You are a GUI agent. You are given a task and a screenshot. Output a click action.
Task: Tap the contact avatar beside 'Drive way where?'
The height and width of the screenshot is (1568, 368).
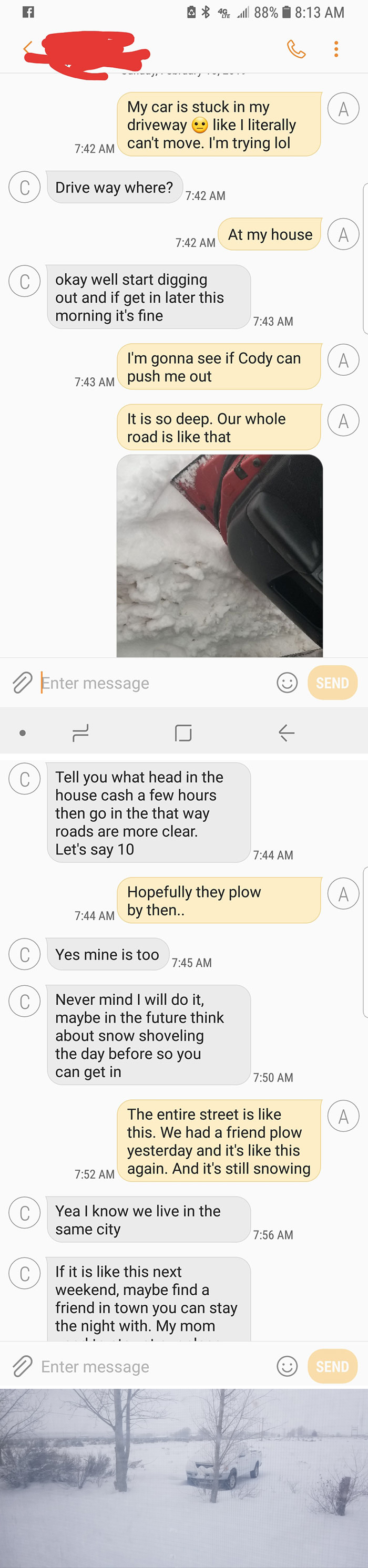24,188
